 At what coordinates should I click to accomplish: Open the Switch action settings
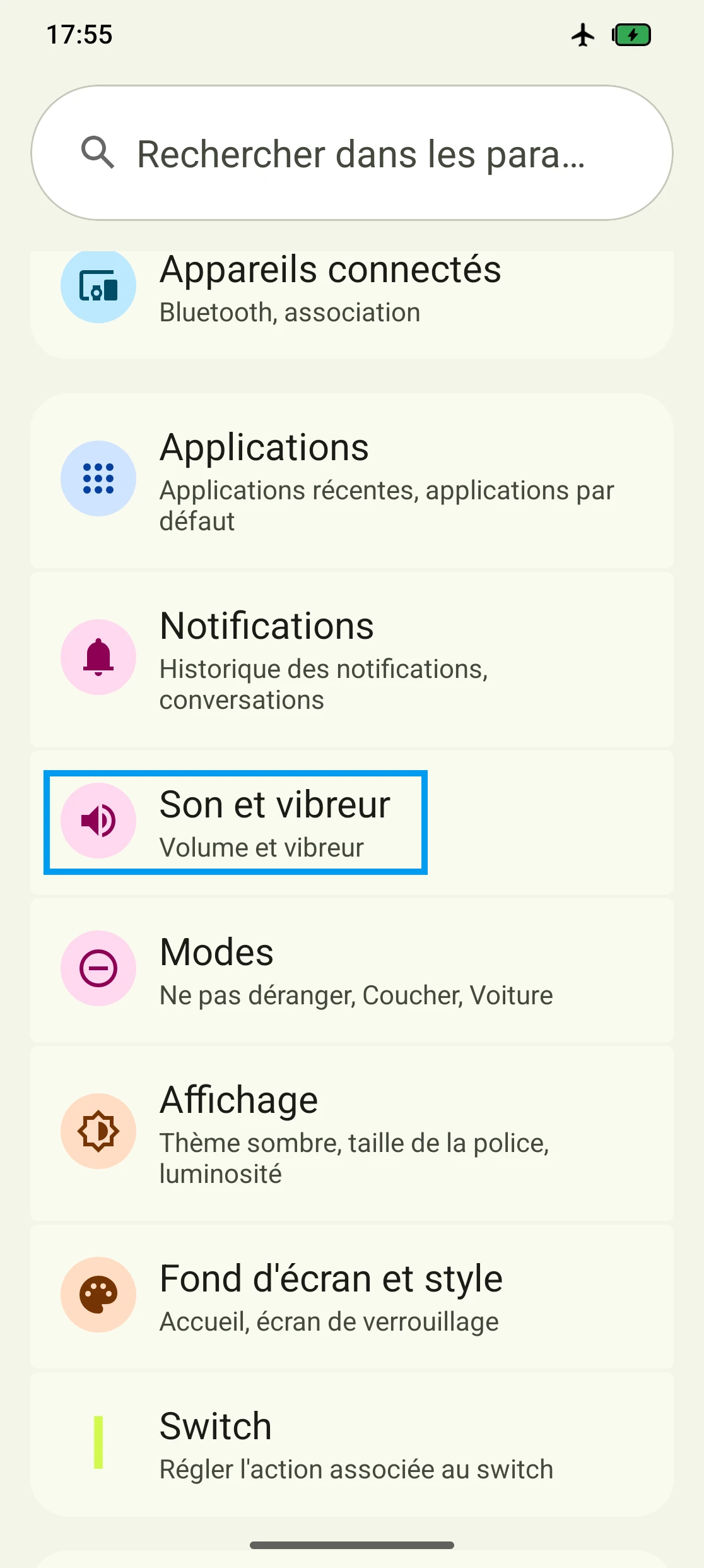[x=352, y=1444]
